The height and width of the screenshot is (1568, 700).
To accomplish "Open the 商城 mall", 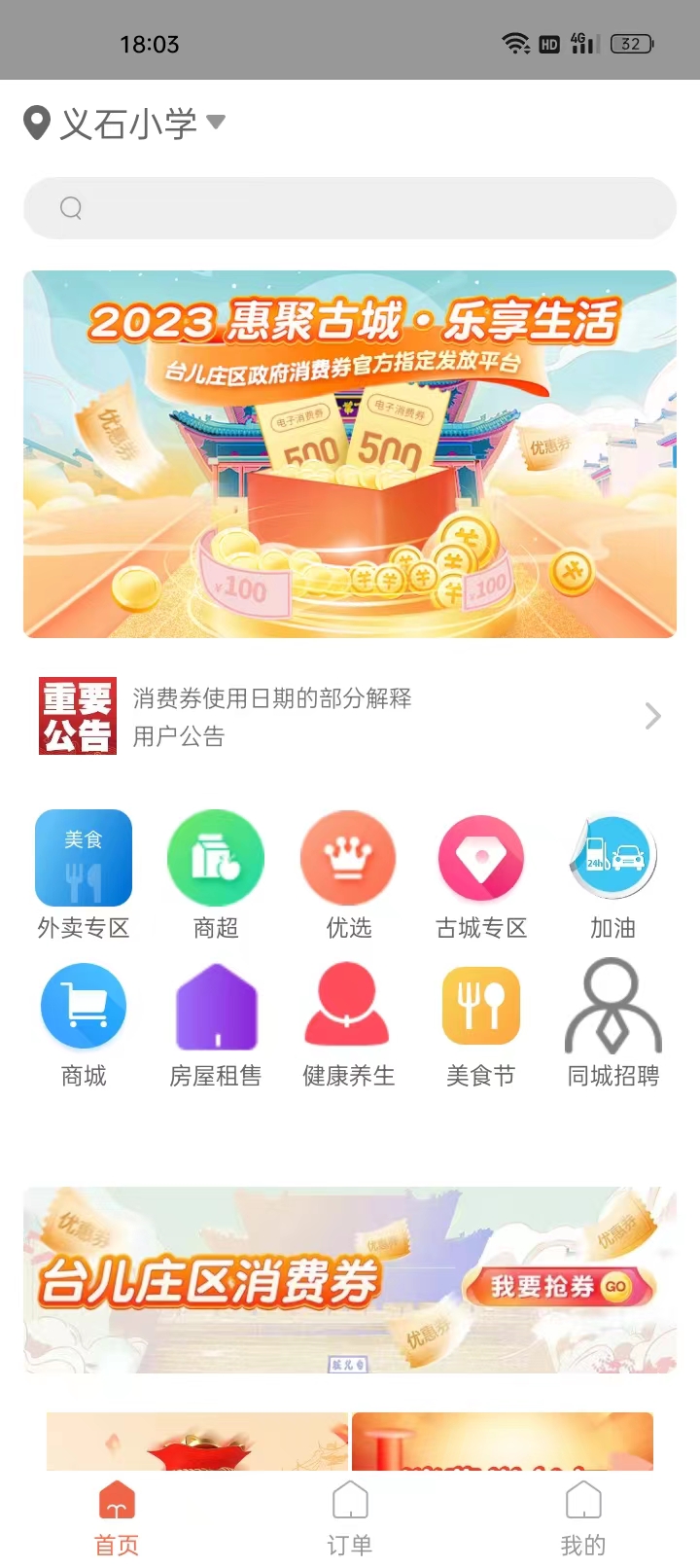I will 84,1024.
